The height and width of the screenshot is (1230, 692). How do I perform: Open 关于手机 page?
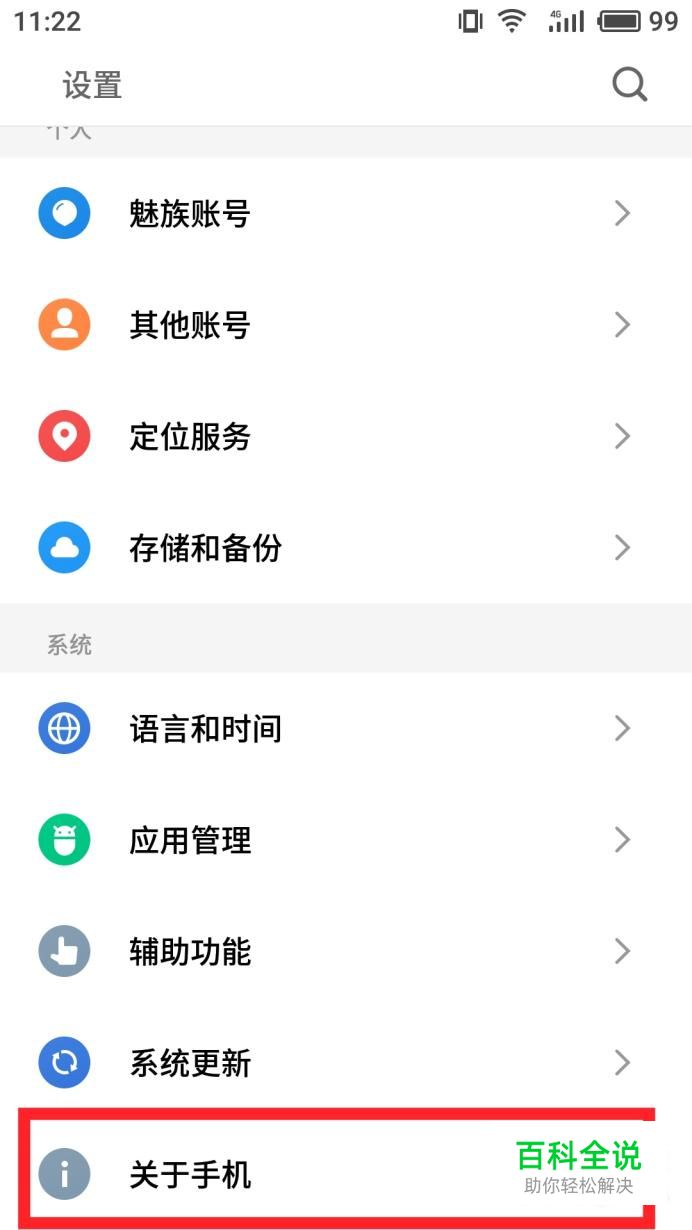click(x=346, y=1174)
